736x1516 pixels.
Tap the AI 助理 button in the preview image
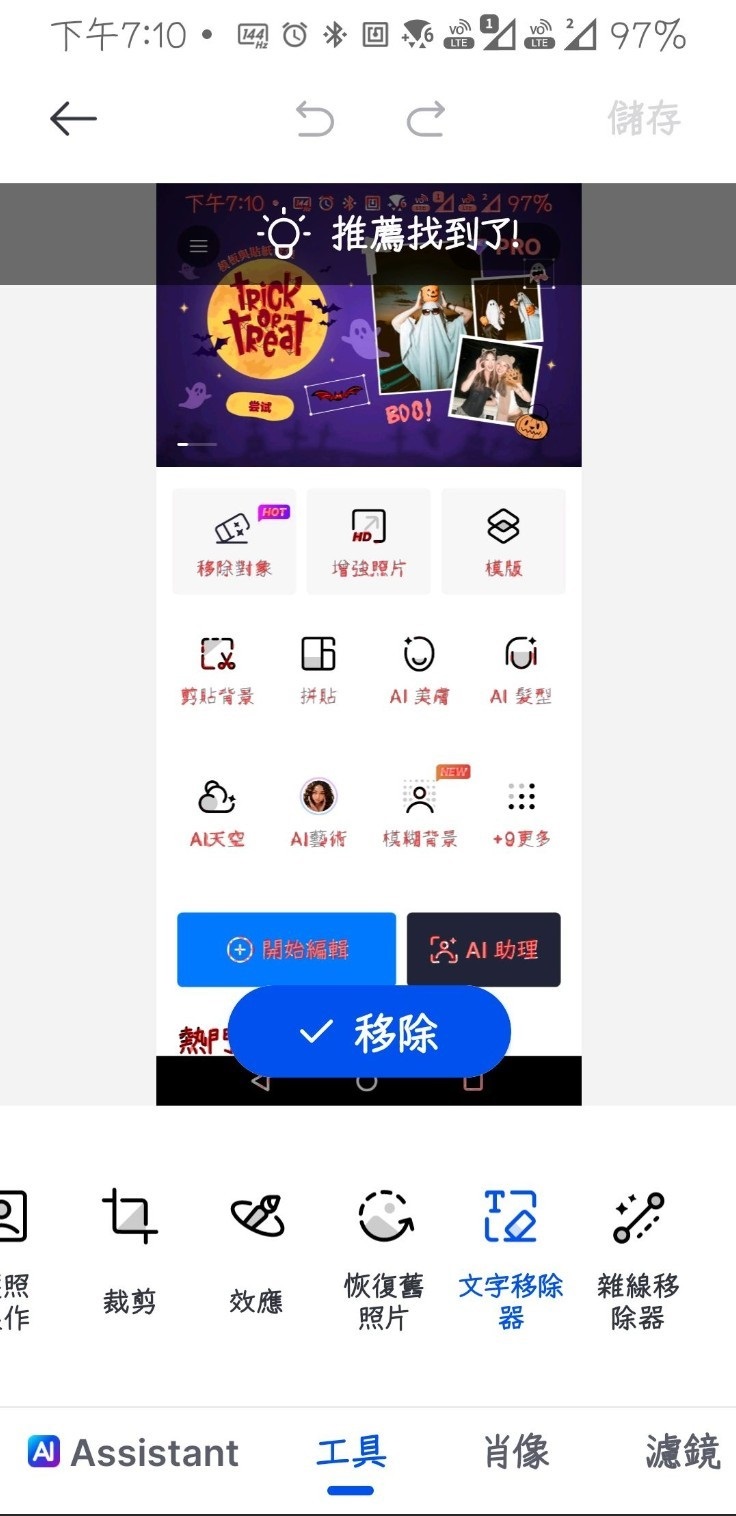click(484, 950)
